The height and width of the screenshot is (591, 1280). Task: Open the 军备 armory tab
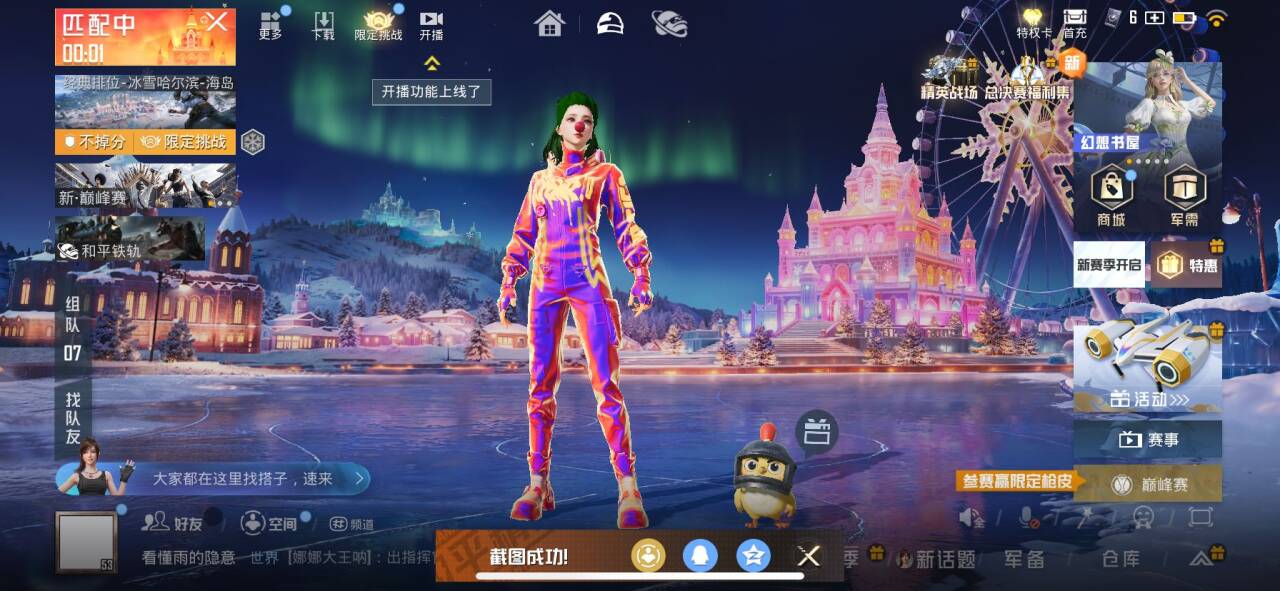[x=1024, y=558]
